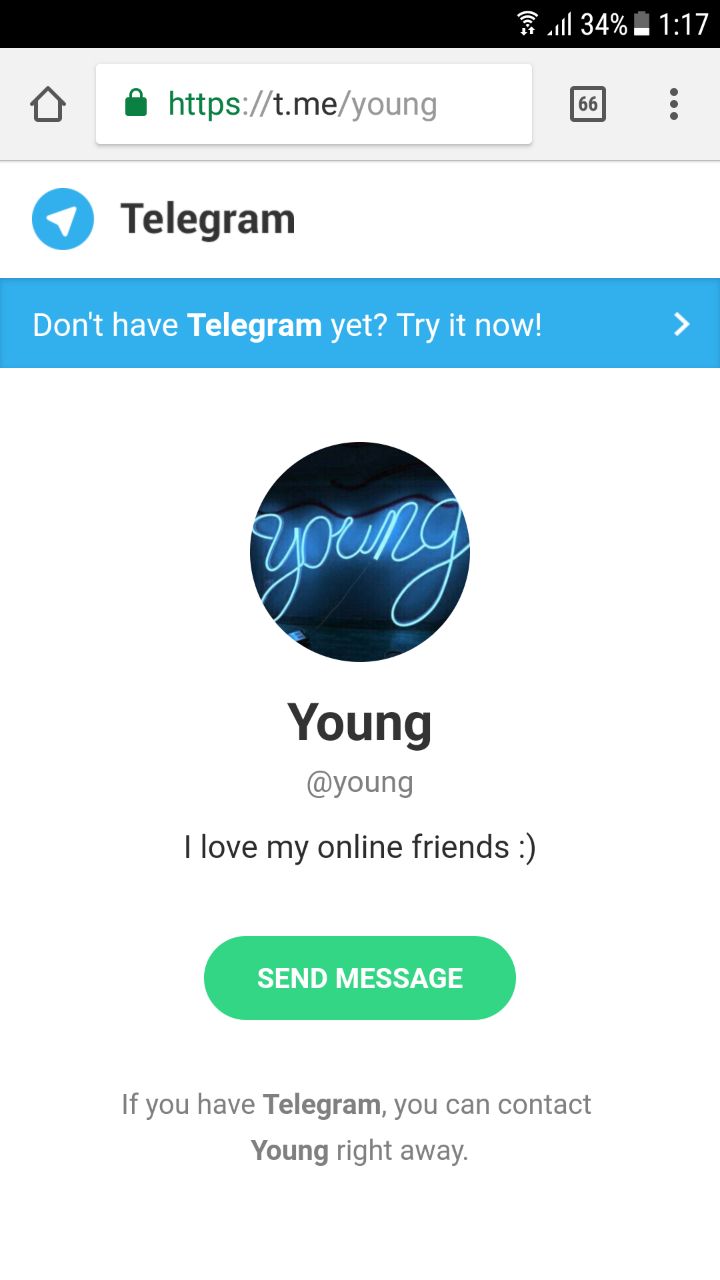Tap the Telegram header logo link
Image resolution: width=720 pixels, height=1280 pixels.
(x=164, y=219)
